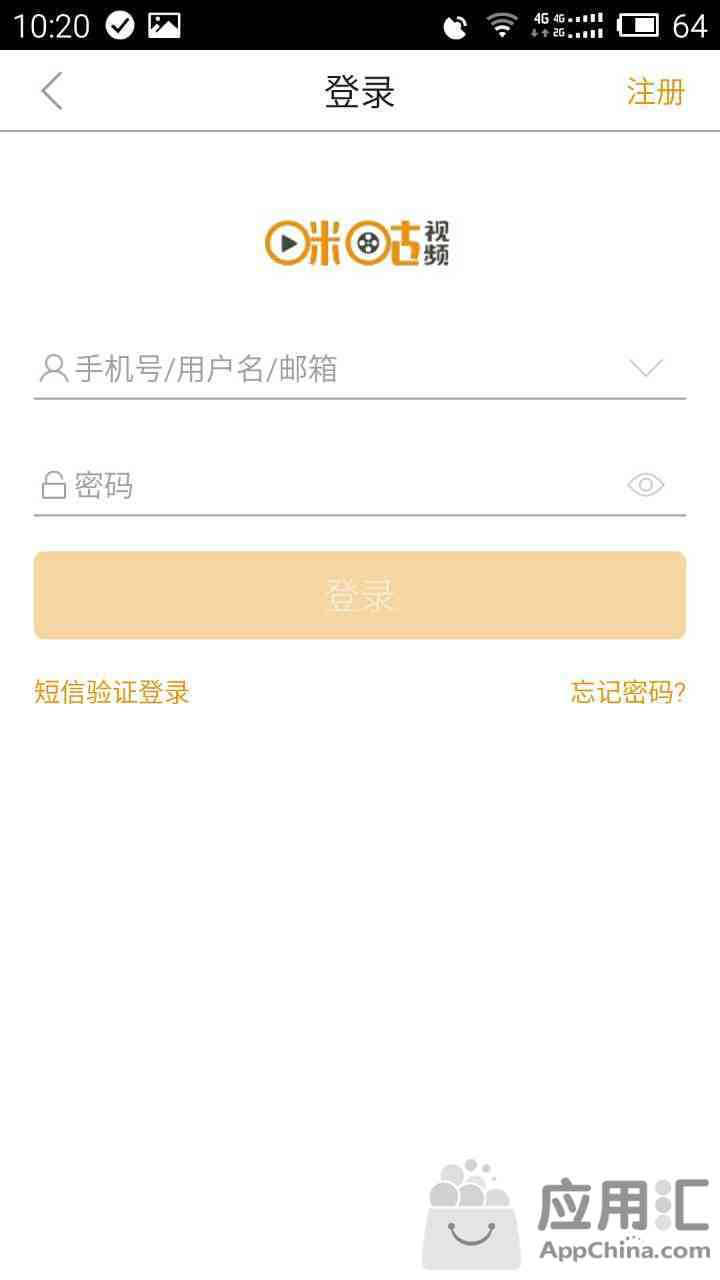
Task: Tap the 密码 password field
Action: [x=330, y=486]
